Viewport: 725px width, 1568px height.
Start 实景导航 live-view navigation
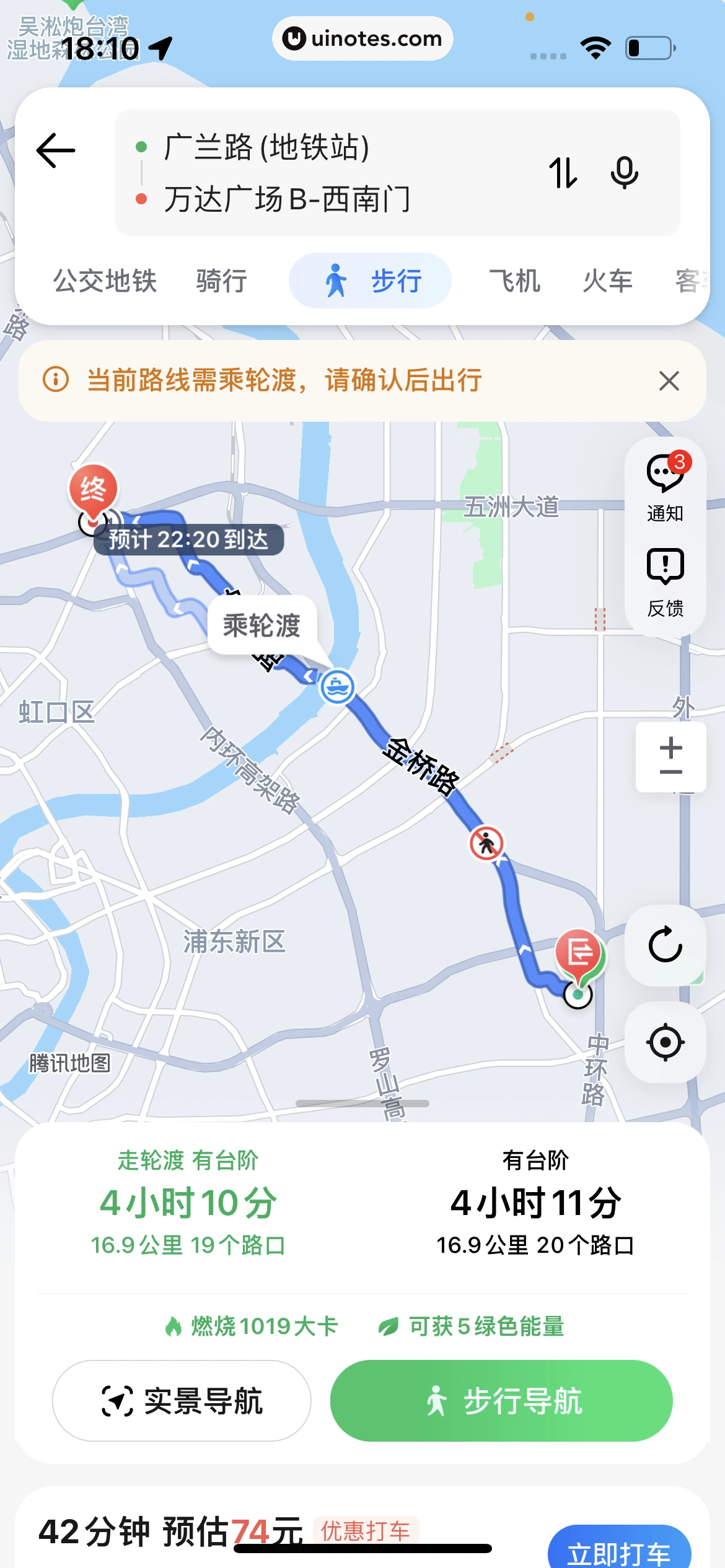pos(182,1401)
